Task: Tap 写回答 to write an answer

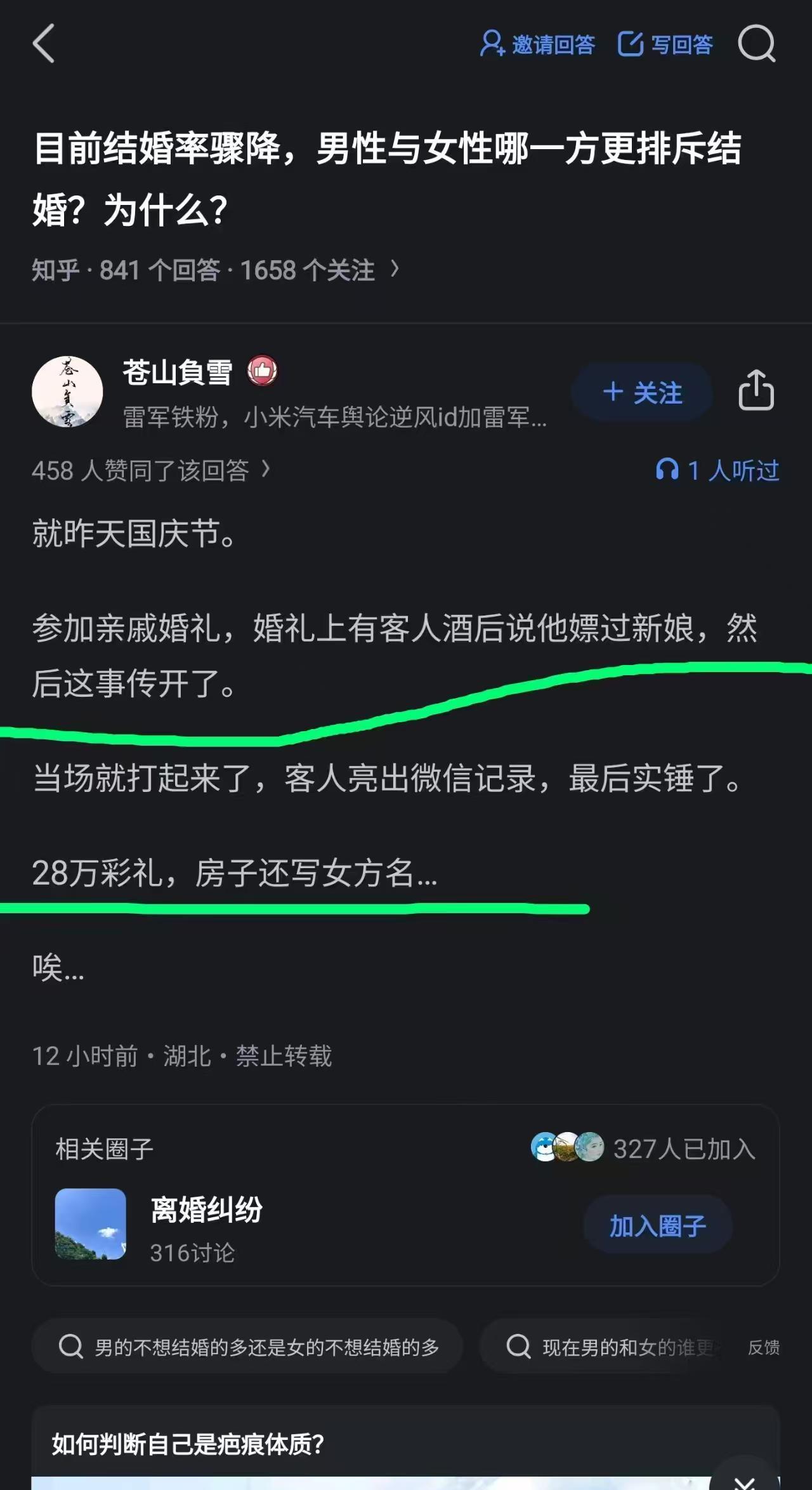Action: click(x=665, y=44)
